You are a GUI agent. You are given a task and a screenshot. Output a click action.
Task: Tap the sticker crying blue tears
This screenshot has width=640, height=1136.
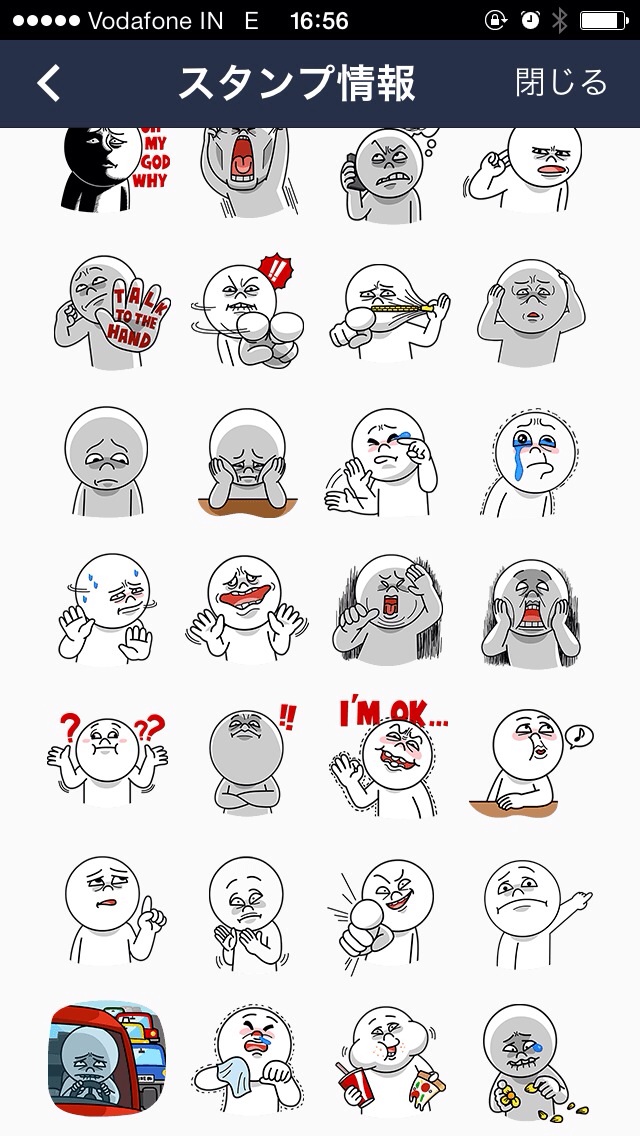(528, 462)
